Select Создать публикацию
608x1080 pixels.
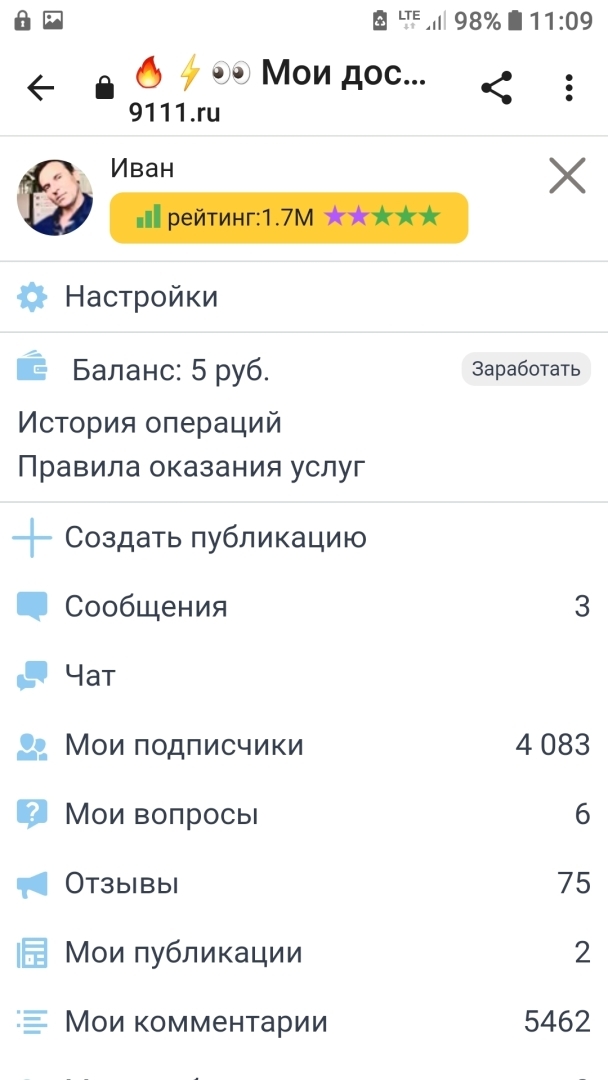(215, 538)
